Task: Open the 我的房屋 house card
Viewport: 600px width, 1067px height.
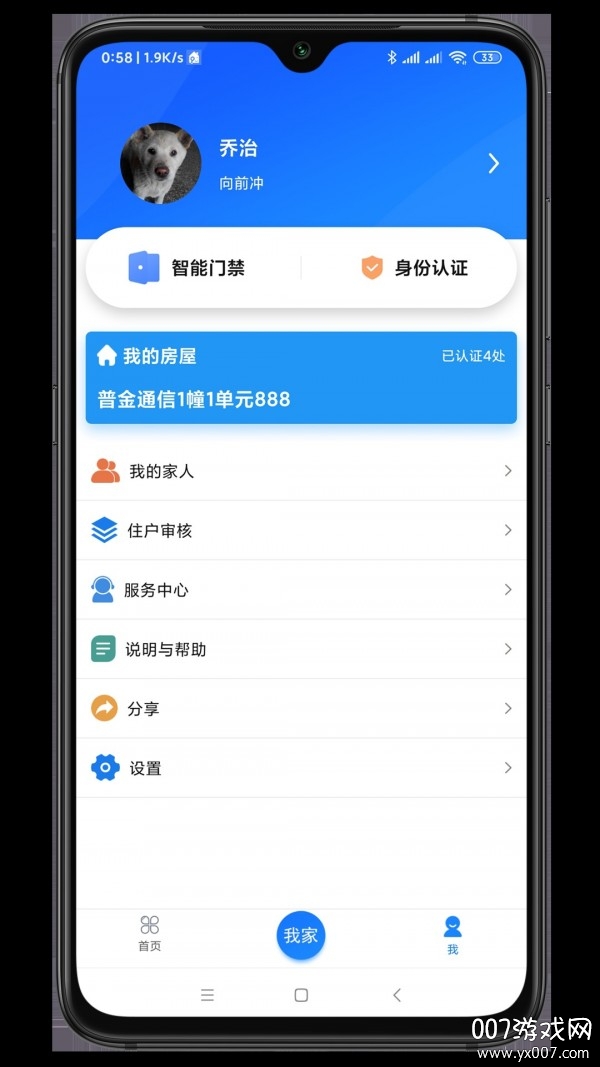Action: click(x=300, y=378)
